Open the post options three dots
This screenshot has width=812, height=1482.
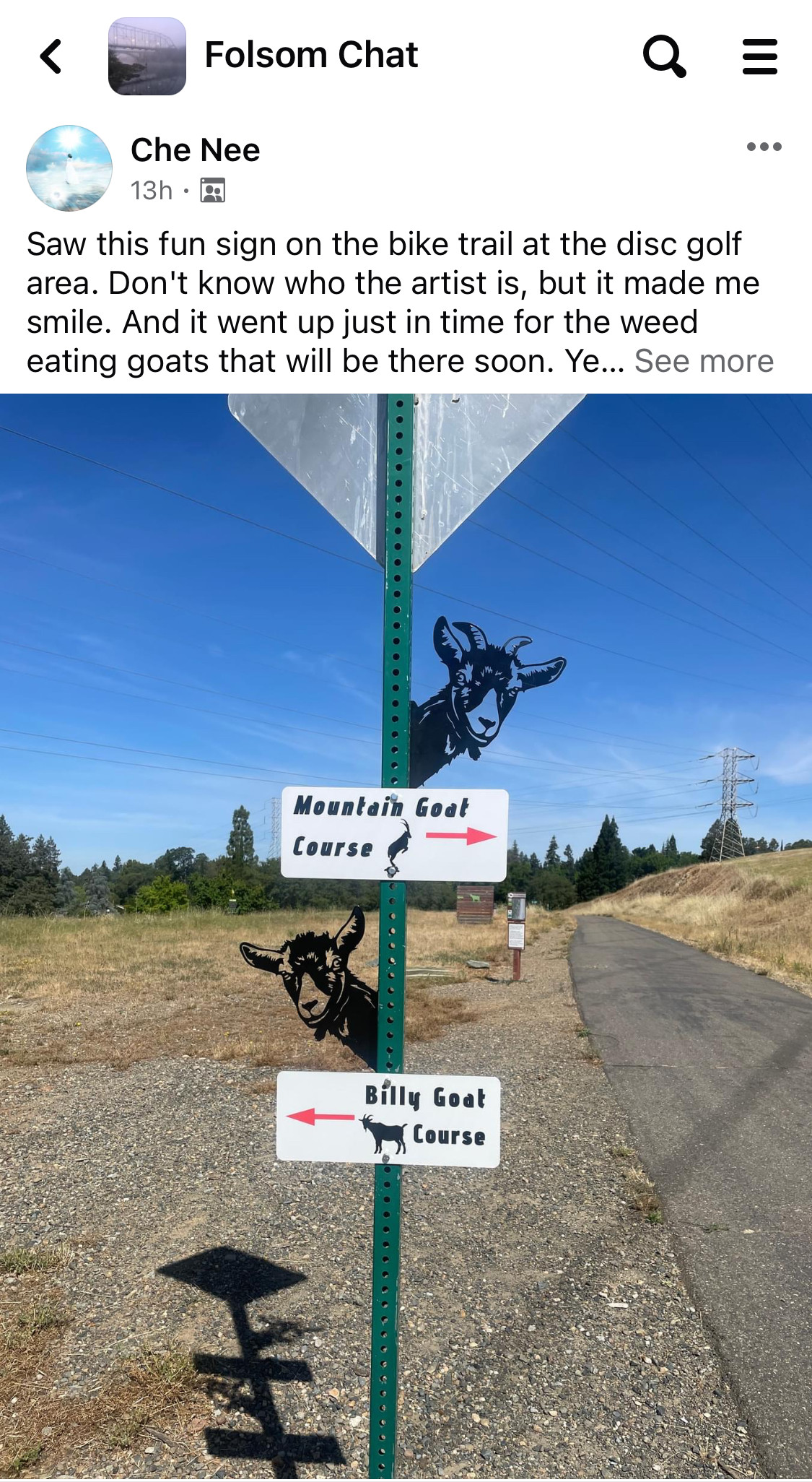coord(764,147)
